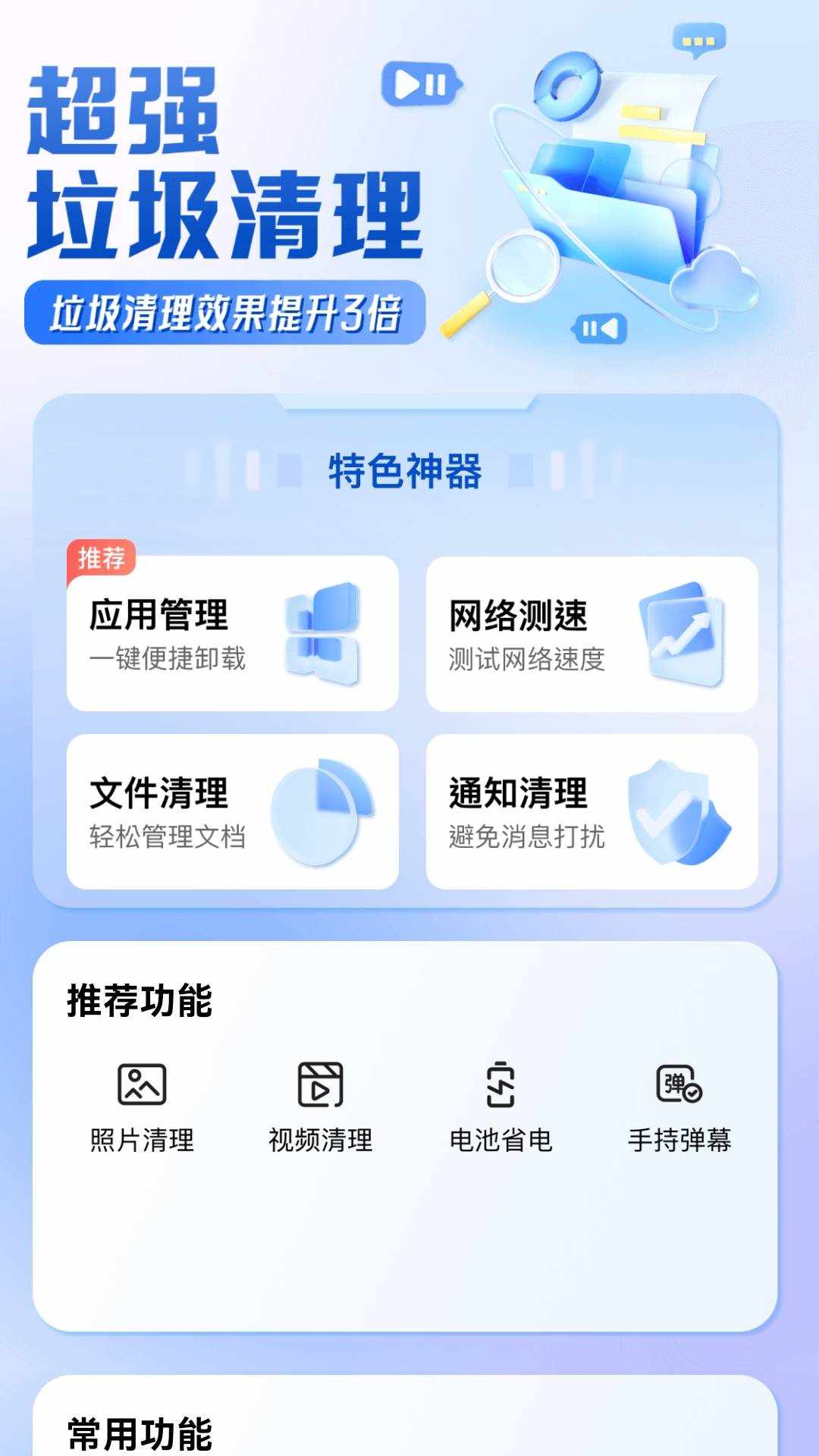This screenshot has width=819, height=1456.
Task: Open the 应用管理 card
Action: pos(232,634)
